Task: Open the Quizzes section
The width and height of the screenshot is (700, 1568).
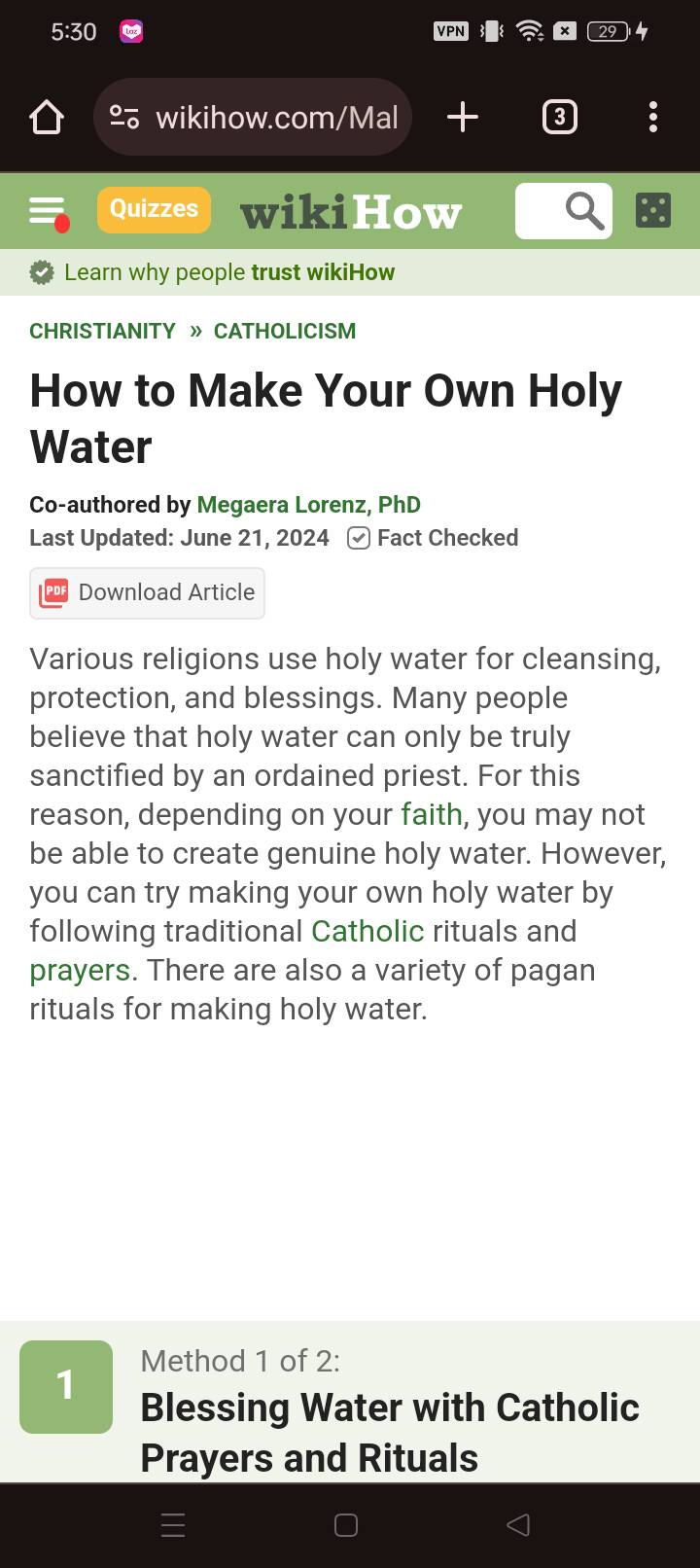Action: pos(154,209)
